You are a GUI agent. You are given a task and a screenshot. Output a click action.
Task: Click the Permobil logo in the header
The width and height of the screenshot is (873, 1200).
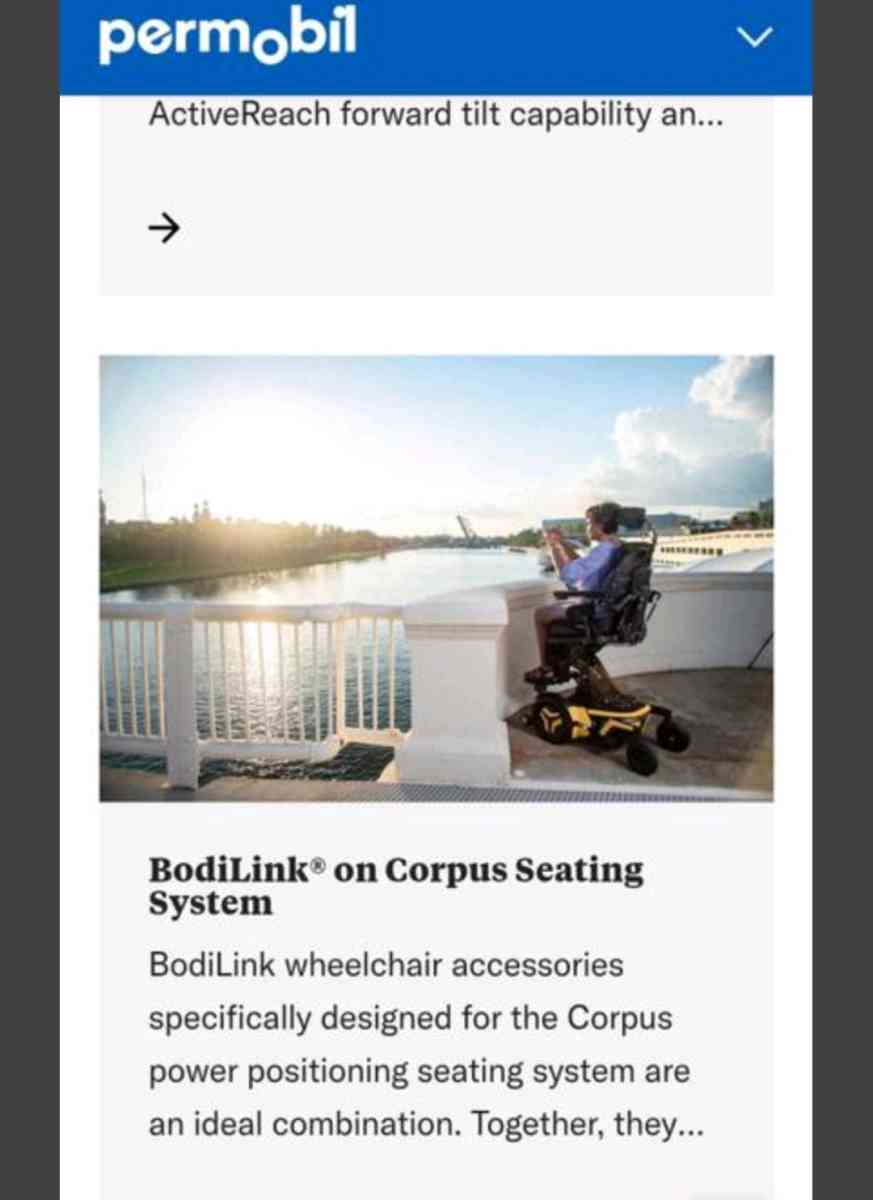pyautogui.click(x=224, y=37)
